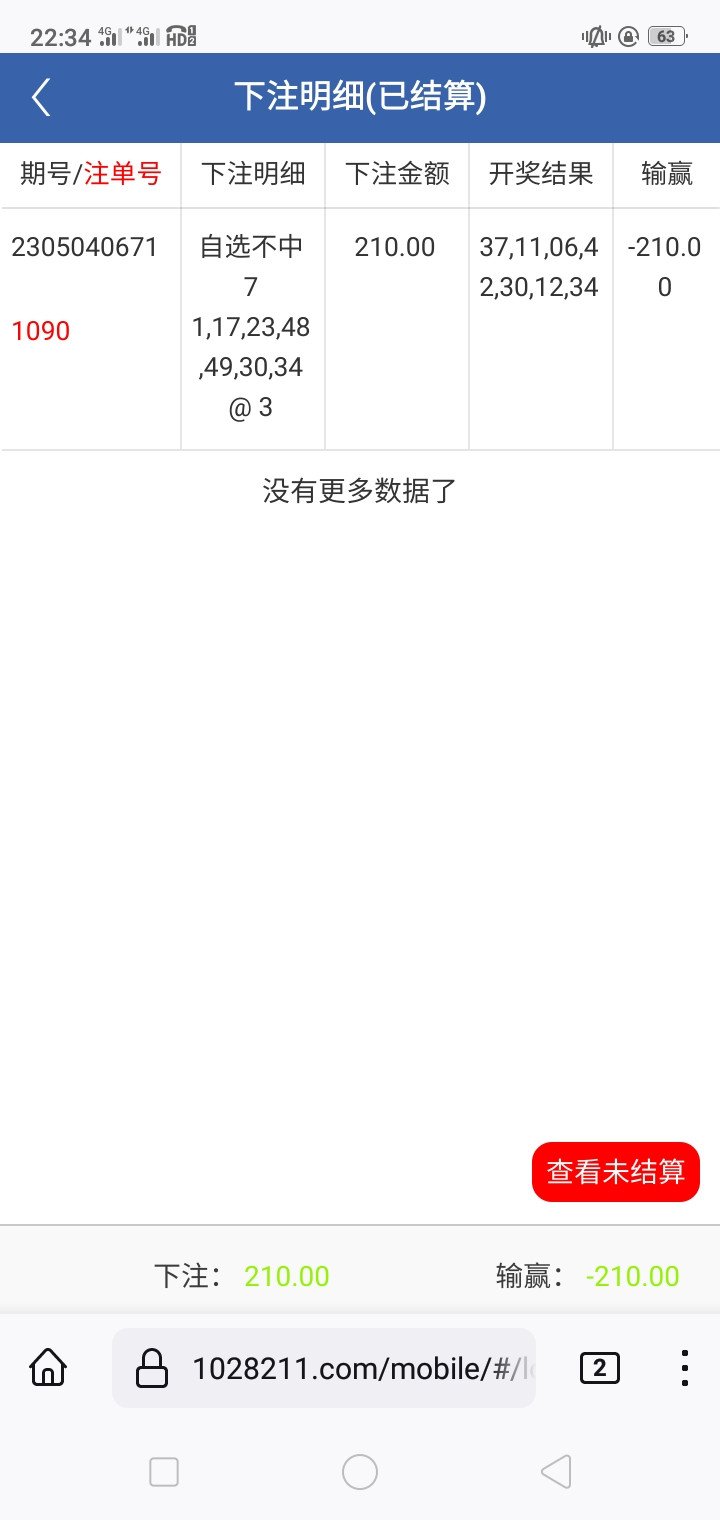
Task: Tap the red order number 1090 link
Action: pos(41,331)
